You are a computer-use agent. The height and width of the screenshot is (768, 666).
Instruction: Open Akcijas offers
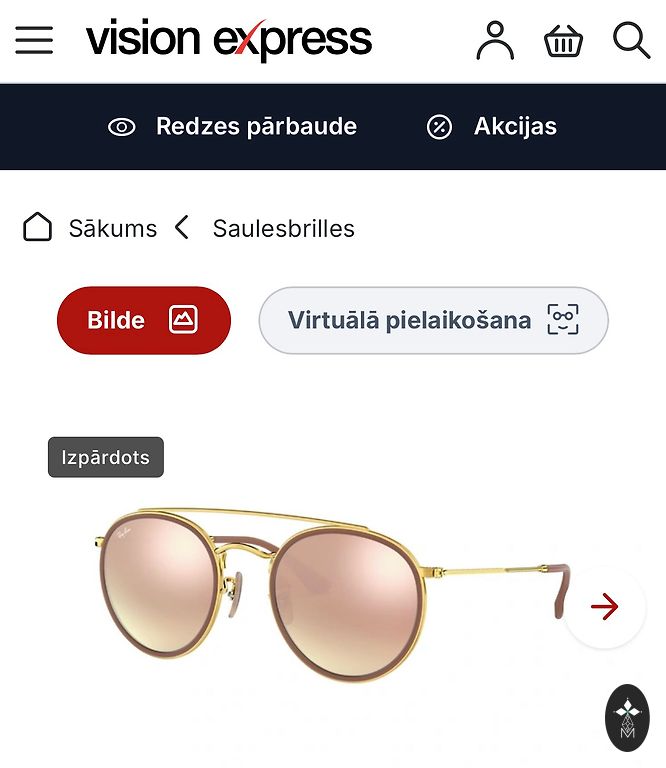tap(491, 127)
